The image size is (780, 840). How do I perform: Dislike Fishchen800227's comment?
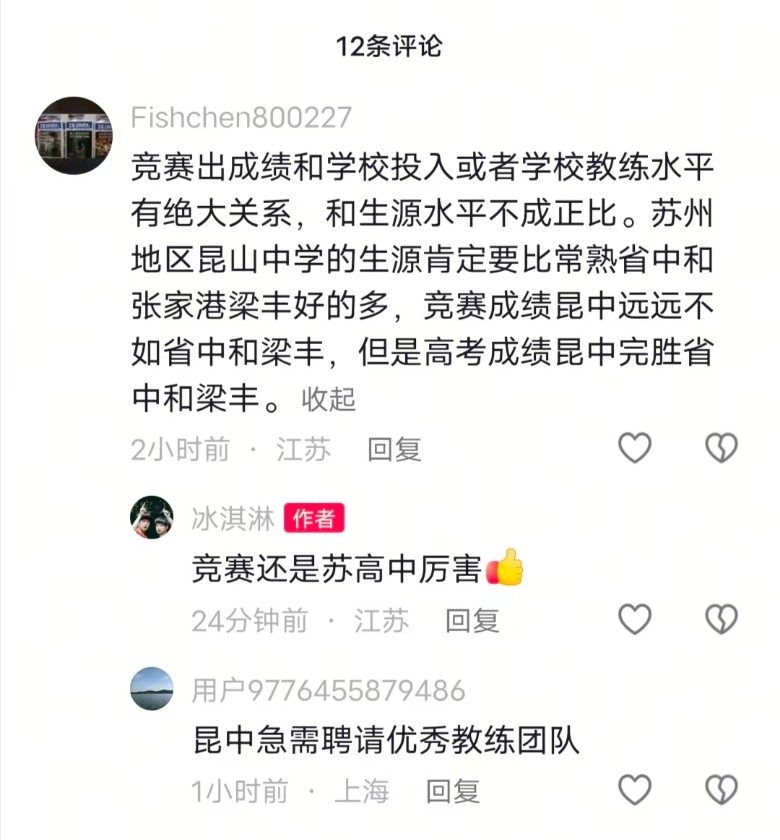721,448
